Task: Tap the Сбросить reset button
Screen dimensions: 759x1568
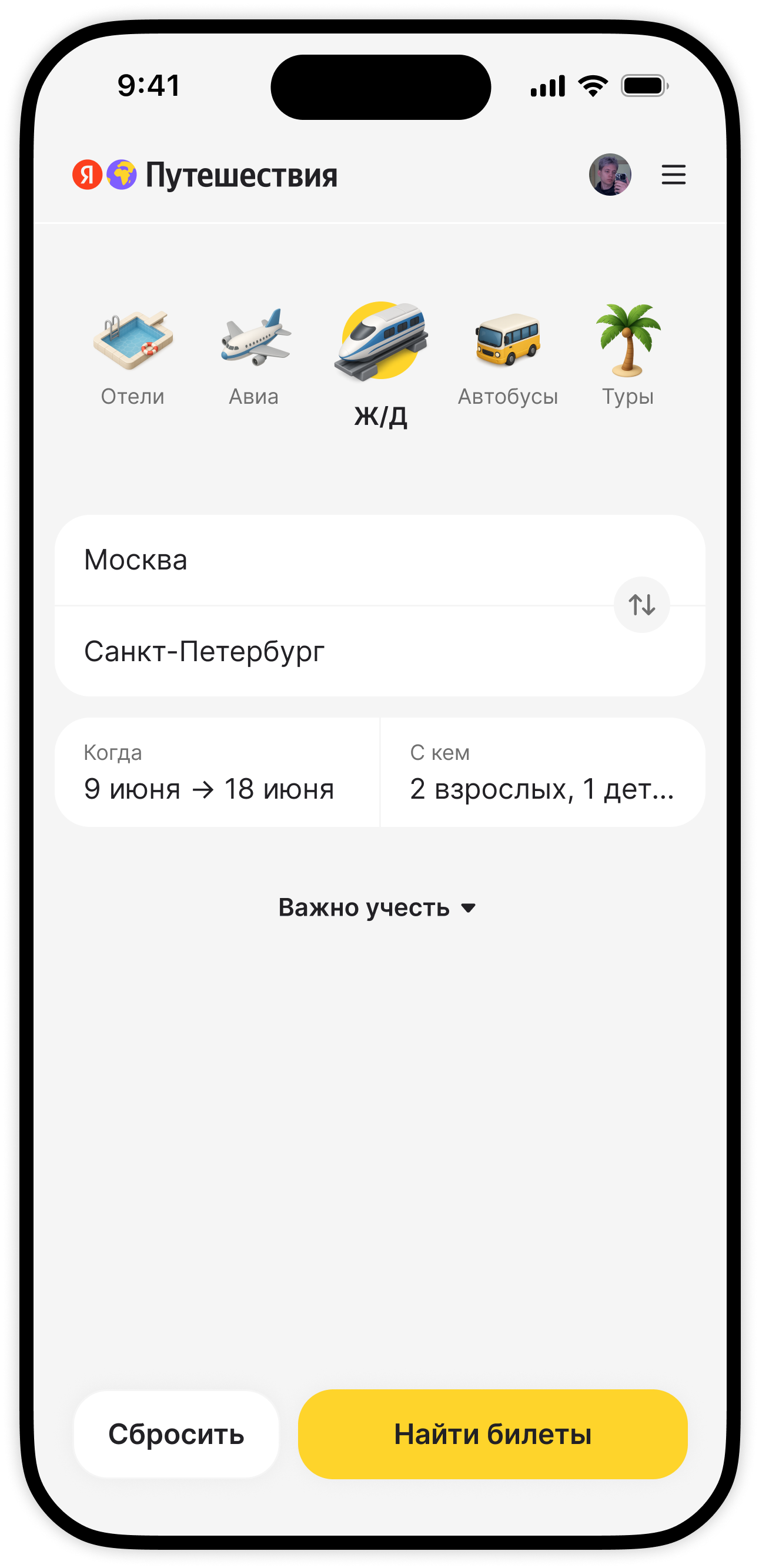Action: coord(176,1433)
